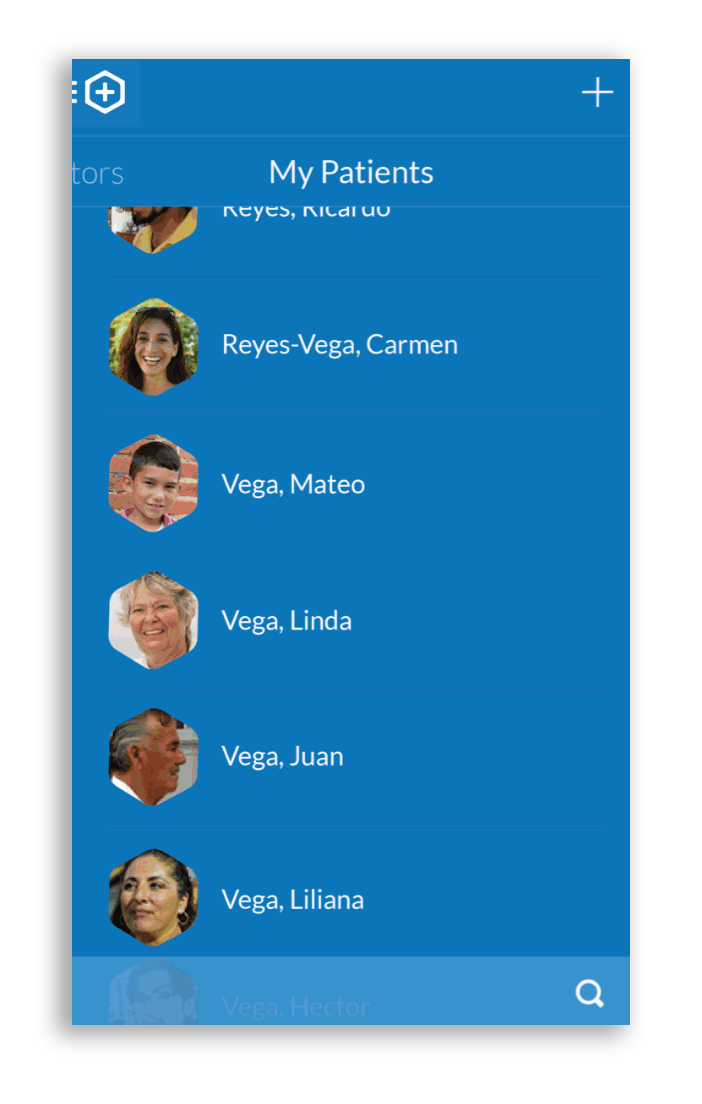The width and height of the screenshot is (702, 1104).
Task: Add a new patient with plus icon
Action: point(597,93)
